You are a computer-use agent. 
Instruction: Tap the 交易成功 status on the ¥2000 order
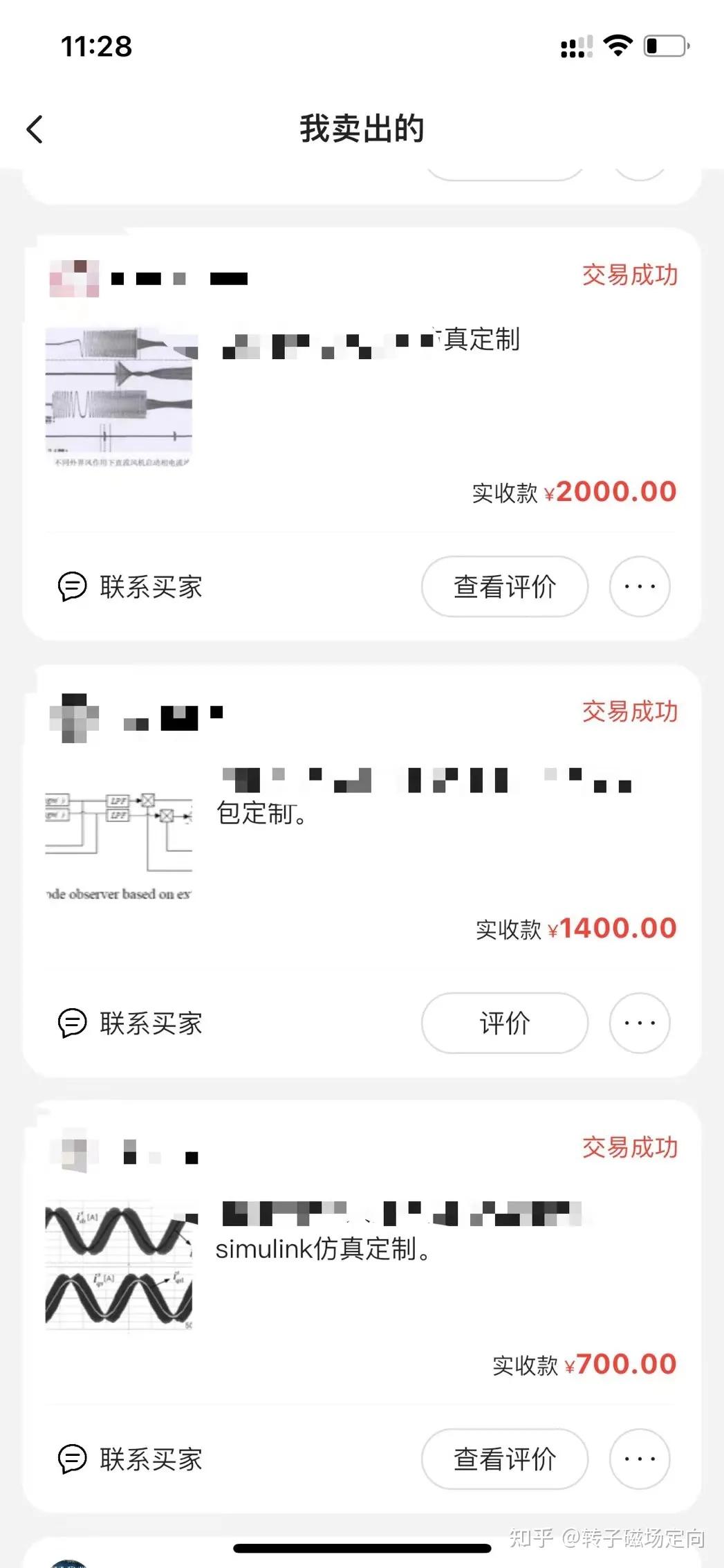[x=629, y=276]
